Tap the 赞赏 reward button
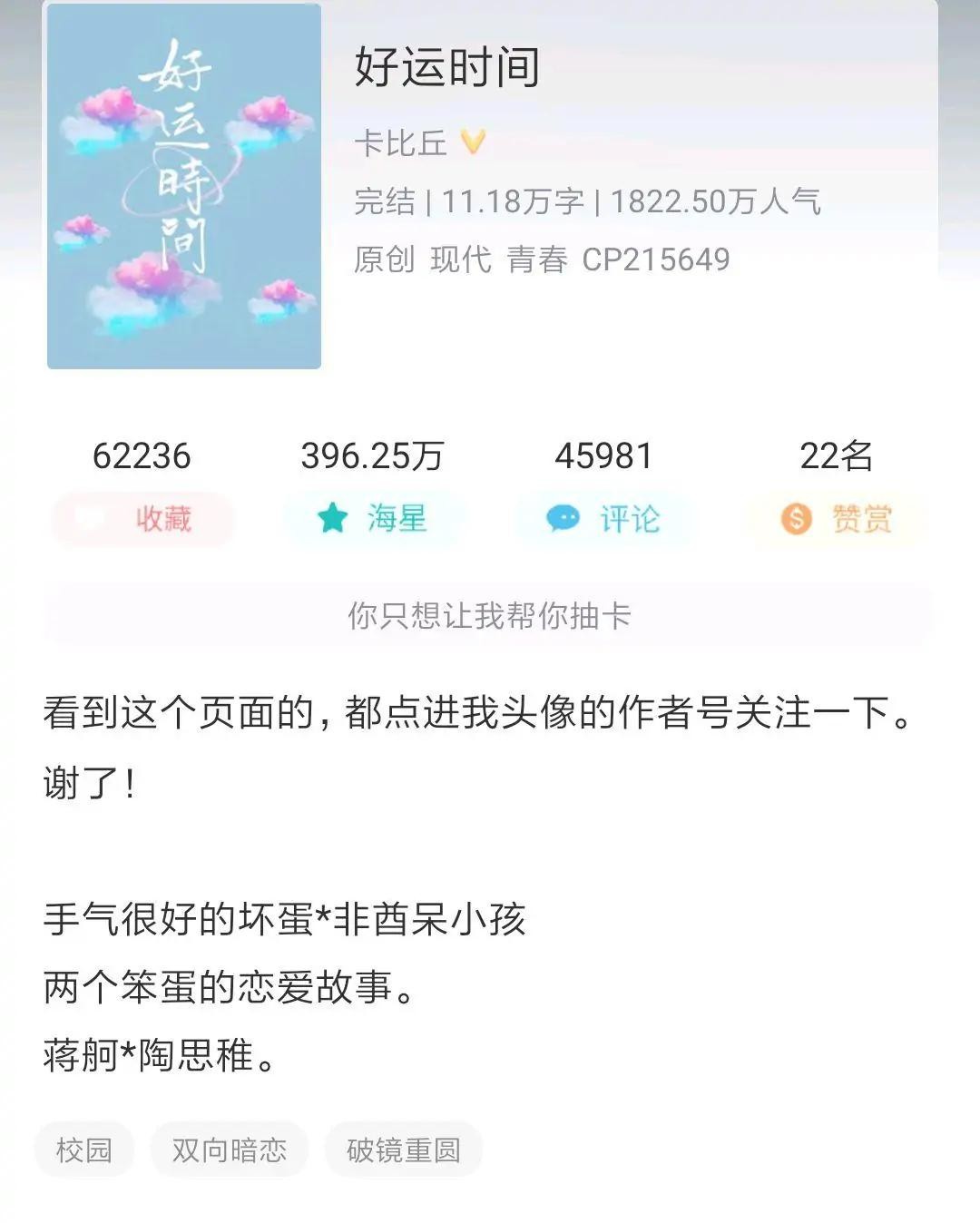 836,519
